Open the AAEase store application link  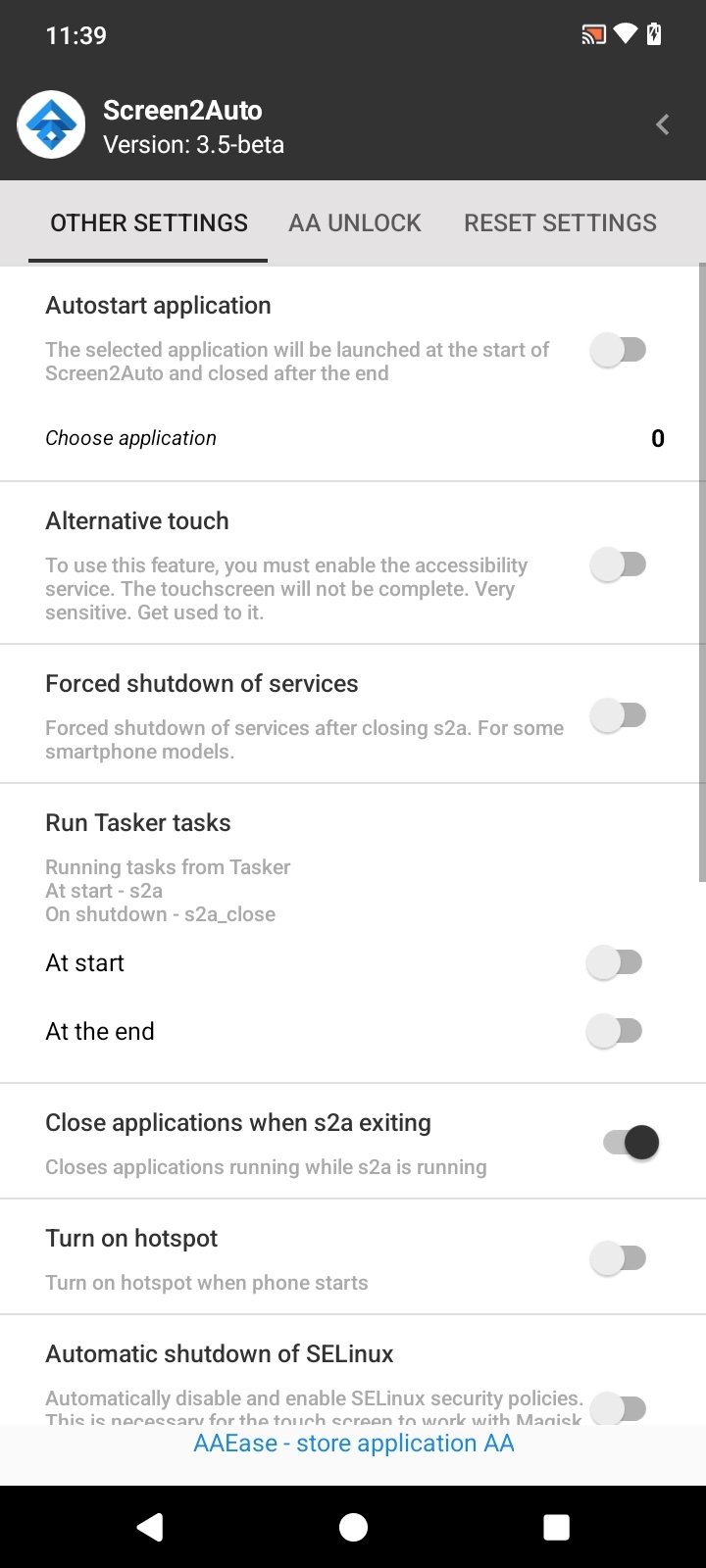[354, 1443]
